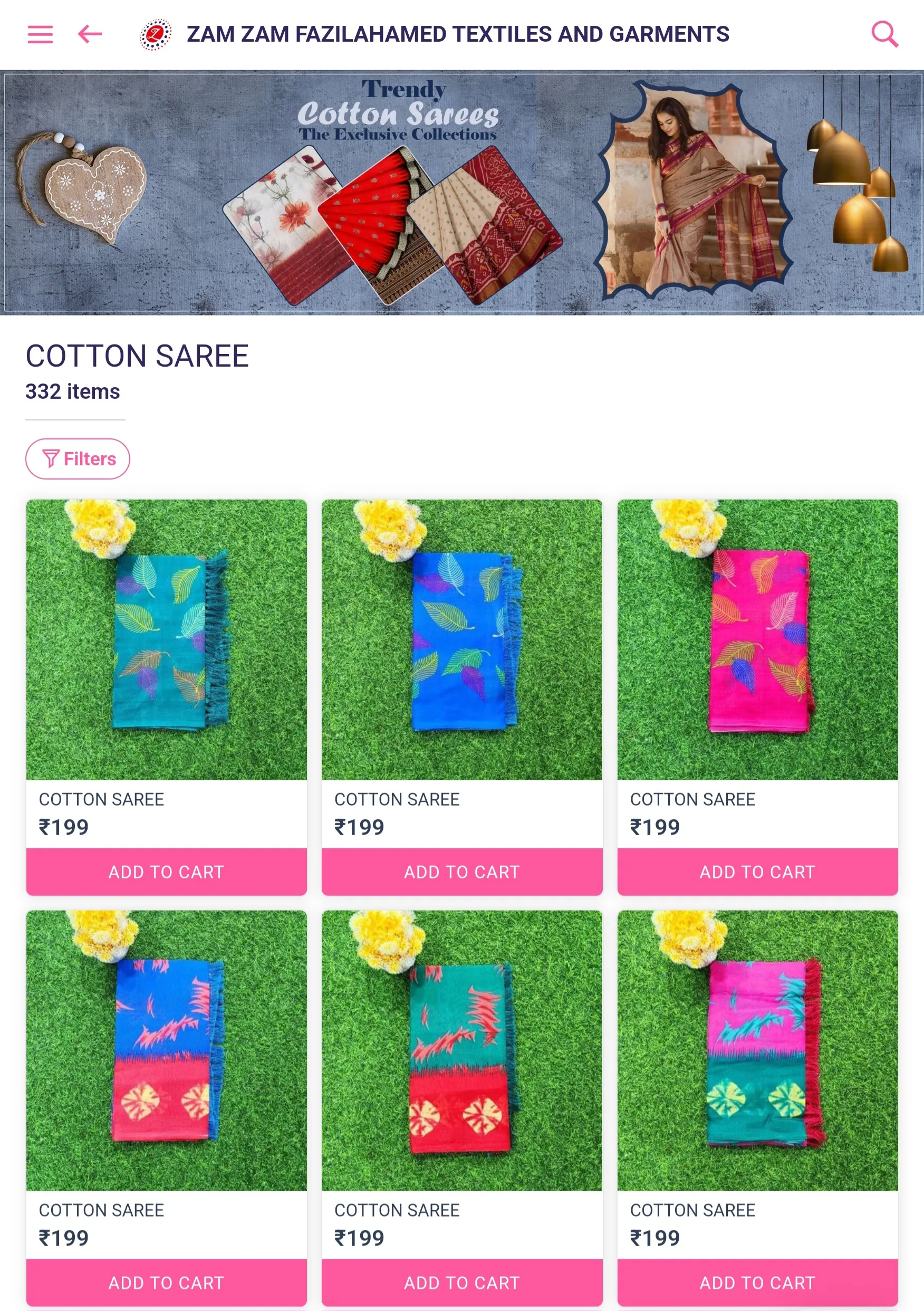Open the pink leaf-print cotton saree
This screenshot has height=1311, width=924.
pos(757,639)
